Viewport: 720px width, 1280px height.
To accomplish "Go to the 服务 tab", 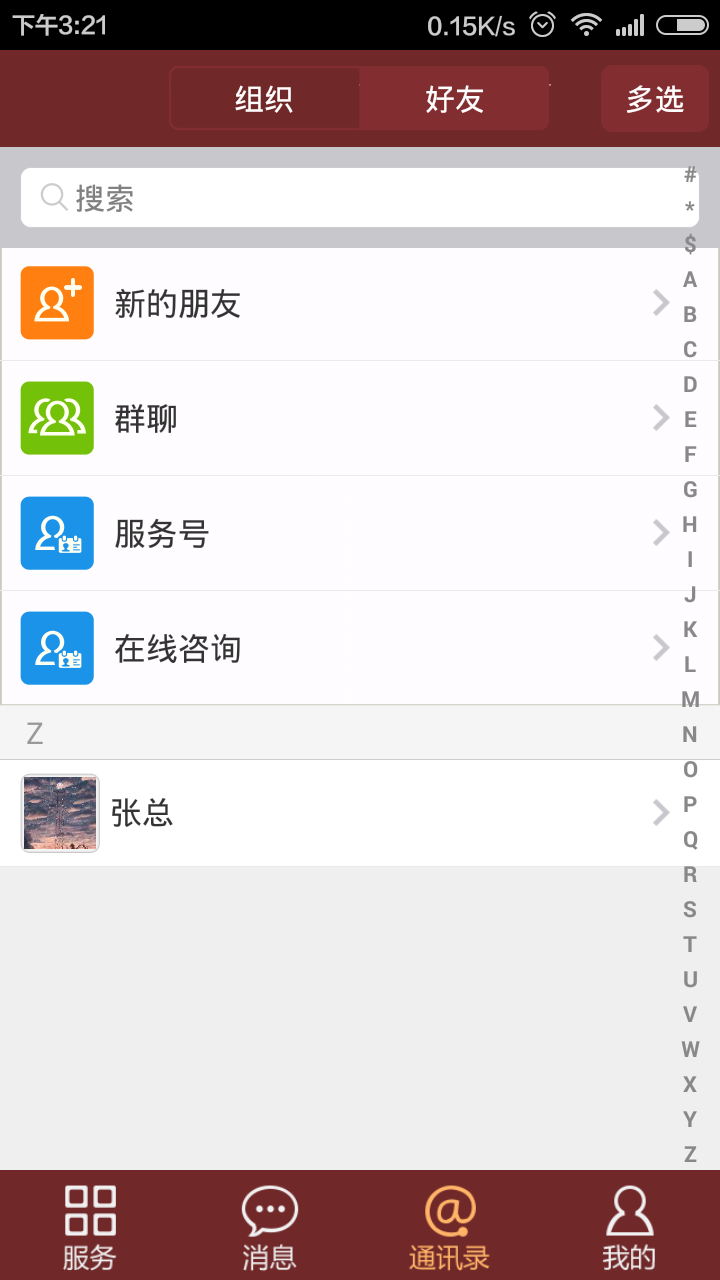I will [90, 1226].
